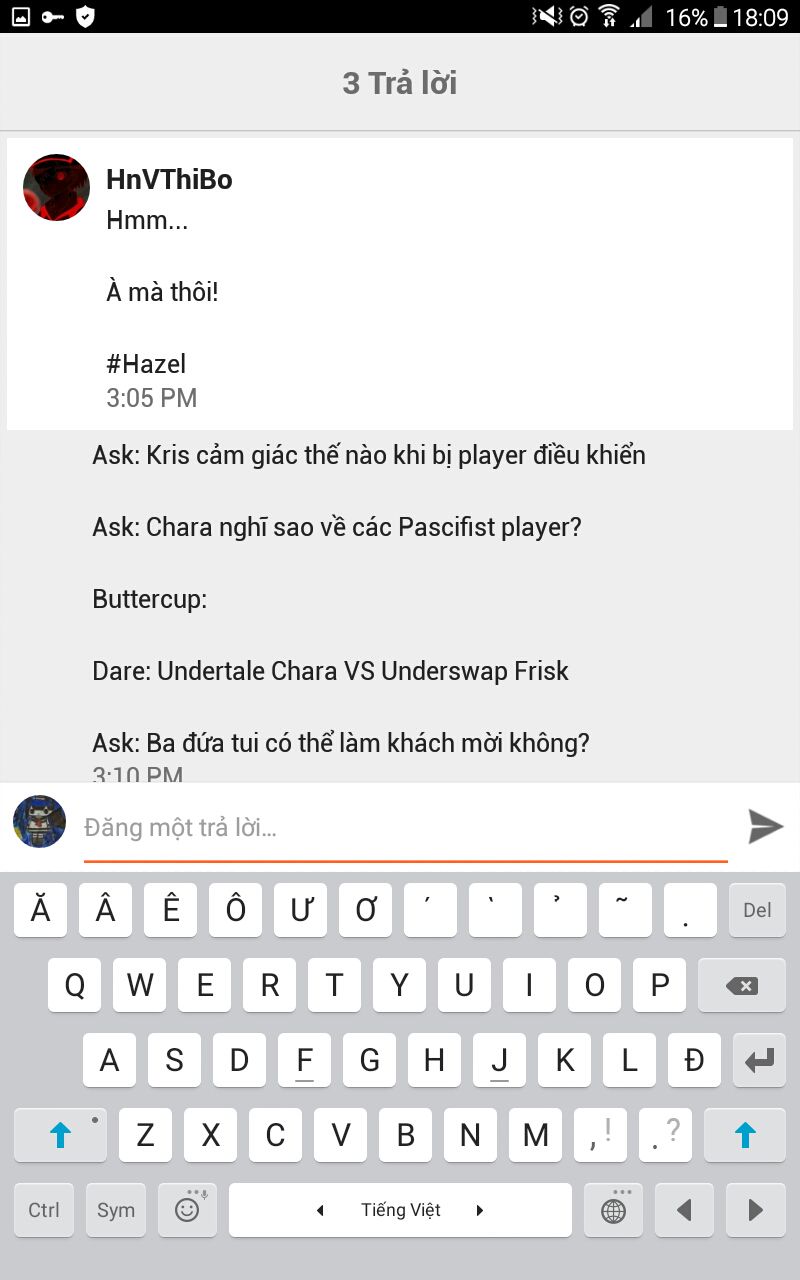Open the emoji keyboard key
Viewport: 800px width, 1280px height.
point(187,1210)
